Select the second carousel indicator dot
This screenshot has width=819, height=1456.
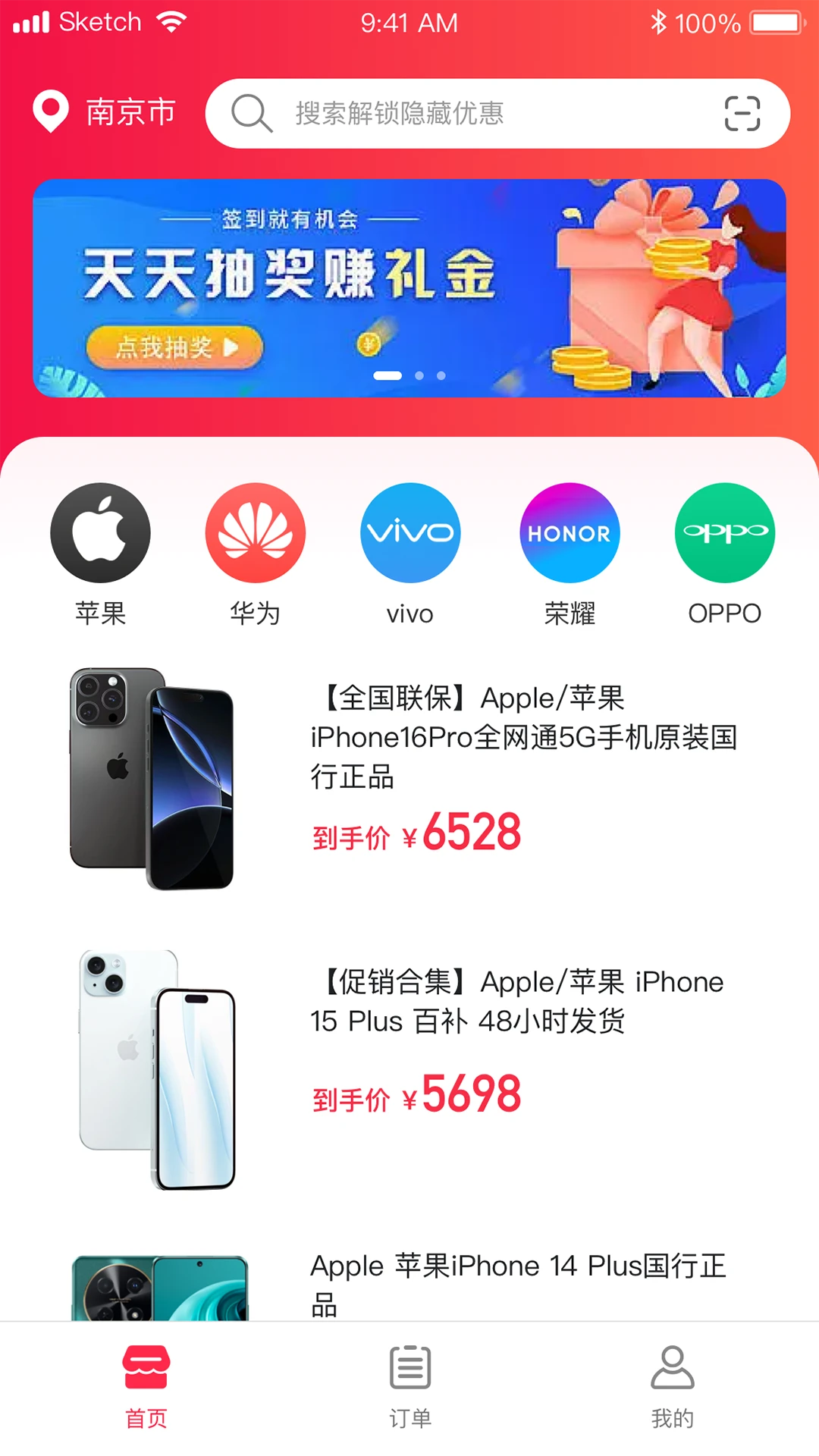(417, 375)
